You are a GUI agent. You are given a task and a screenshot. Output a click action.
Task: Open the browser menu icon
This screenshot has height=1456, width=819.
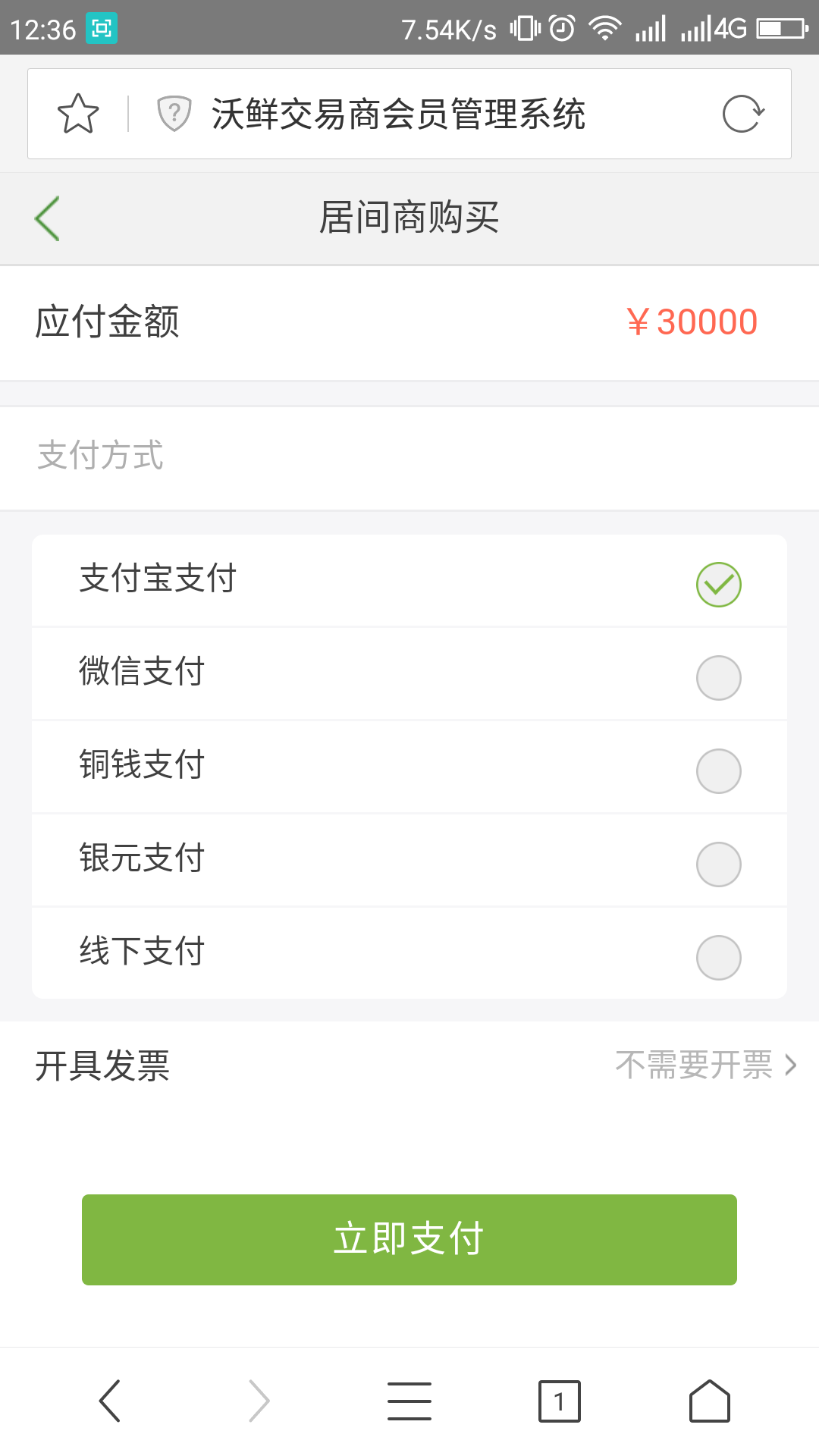click(x=409, y=1401)
